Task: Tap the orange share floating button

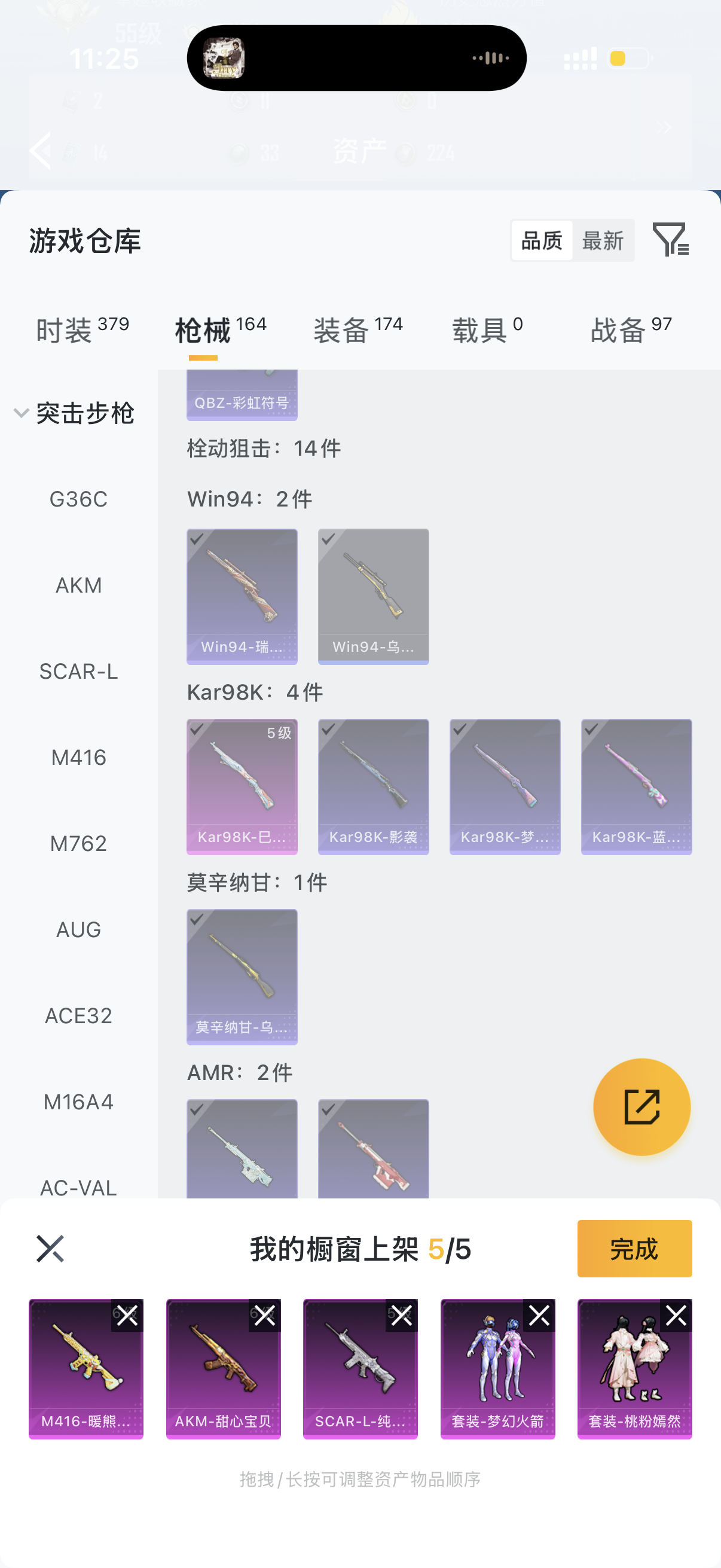Action: (x=641, y=1106)
